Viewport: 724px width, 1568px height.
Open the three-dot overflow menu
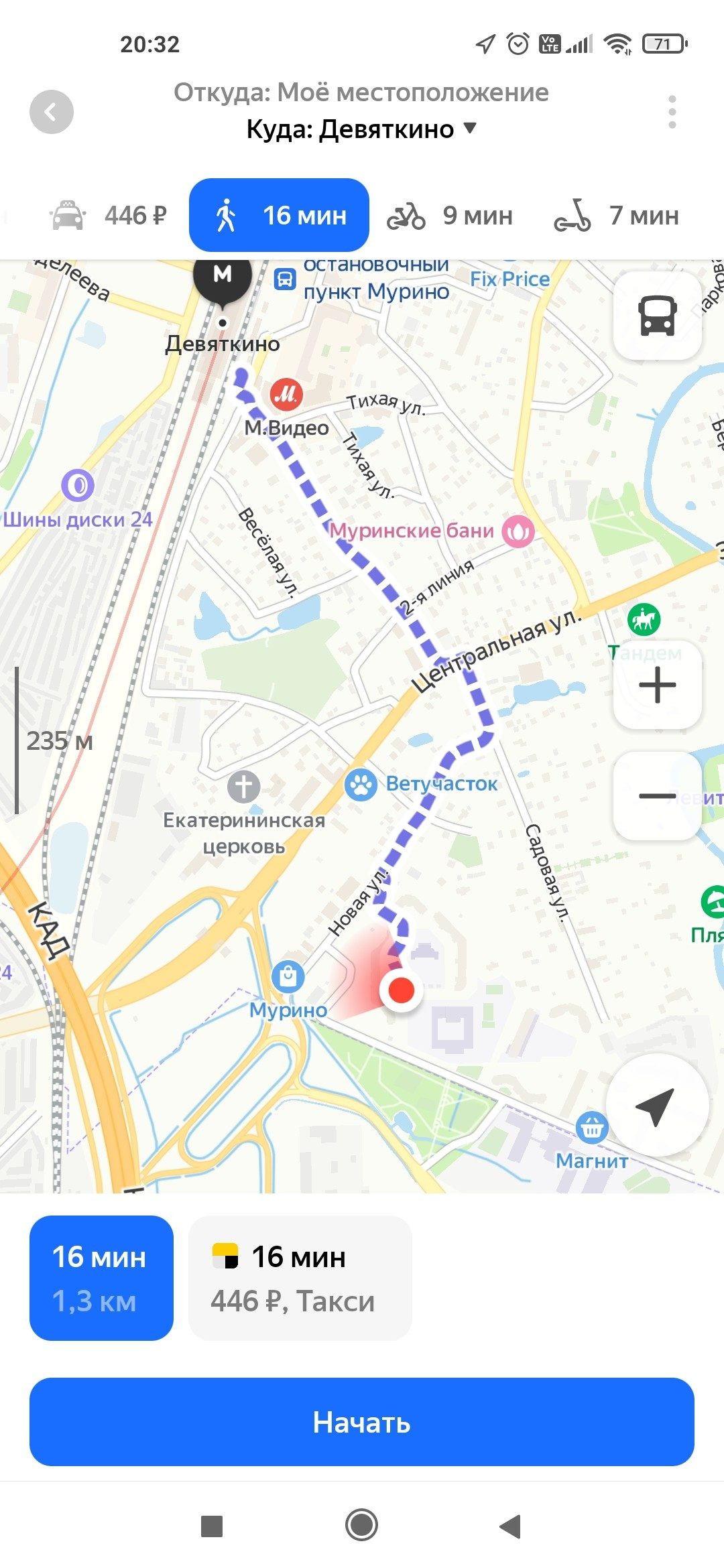(x=672, y=112)
